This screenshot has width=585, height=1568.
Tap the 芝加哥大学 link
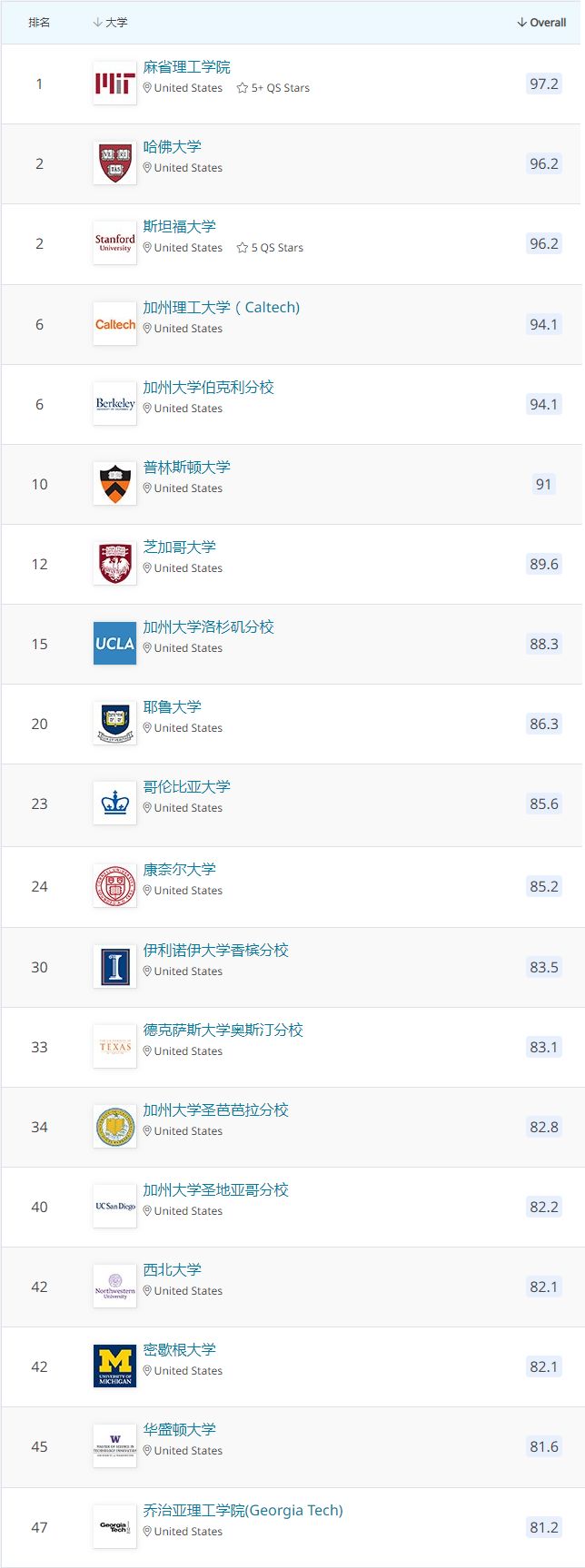(179, 547)
